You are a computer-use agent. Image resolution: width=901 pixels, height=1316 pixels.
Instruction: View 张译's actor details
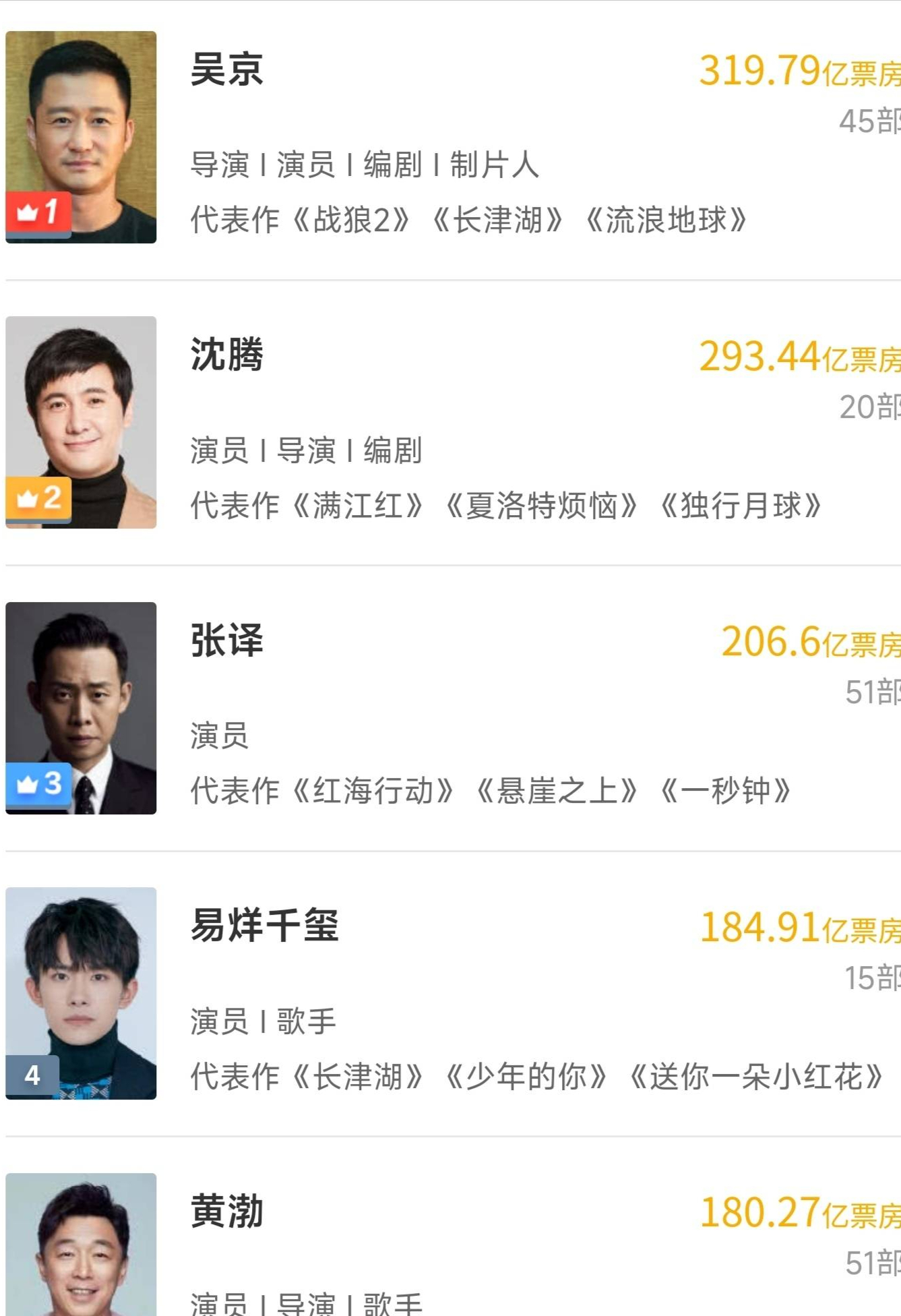click(226, 640)
